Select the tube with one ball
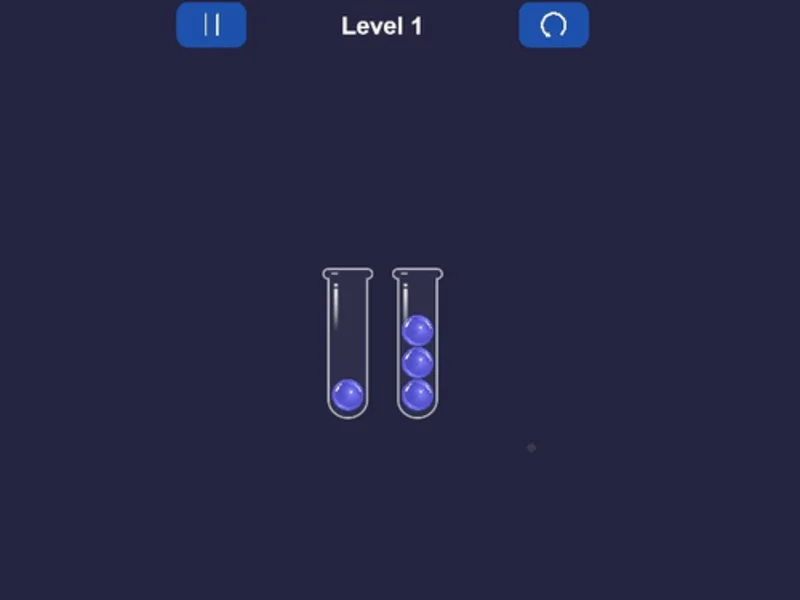 point(347,345)
